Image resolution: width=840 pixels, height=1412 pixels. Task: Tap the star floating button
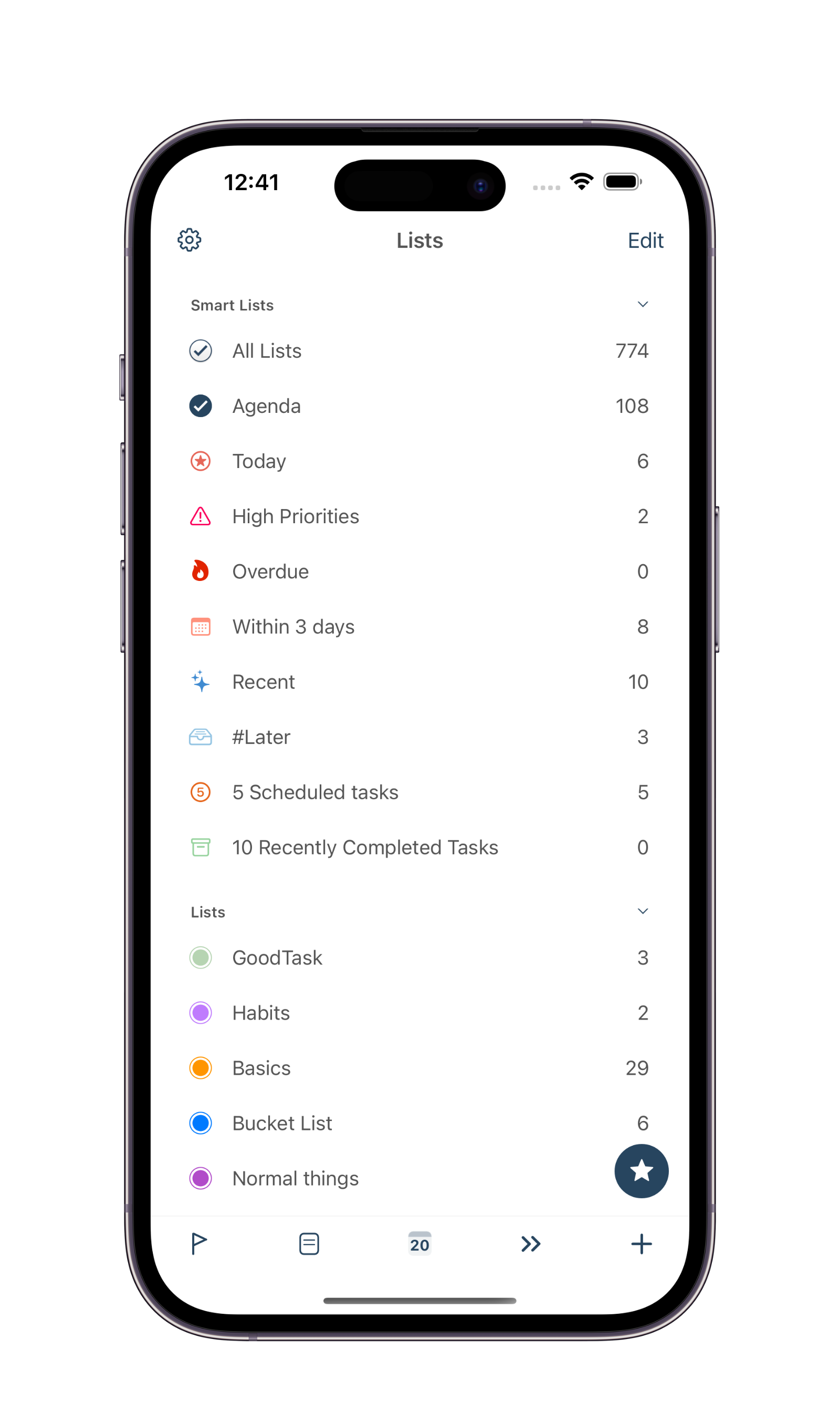[642, 1171]
